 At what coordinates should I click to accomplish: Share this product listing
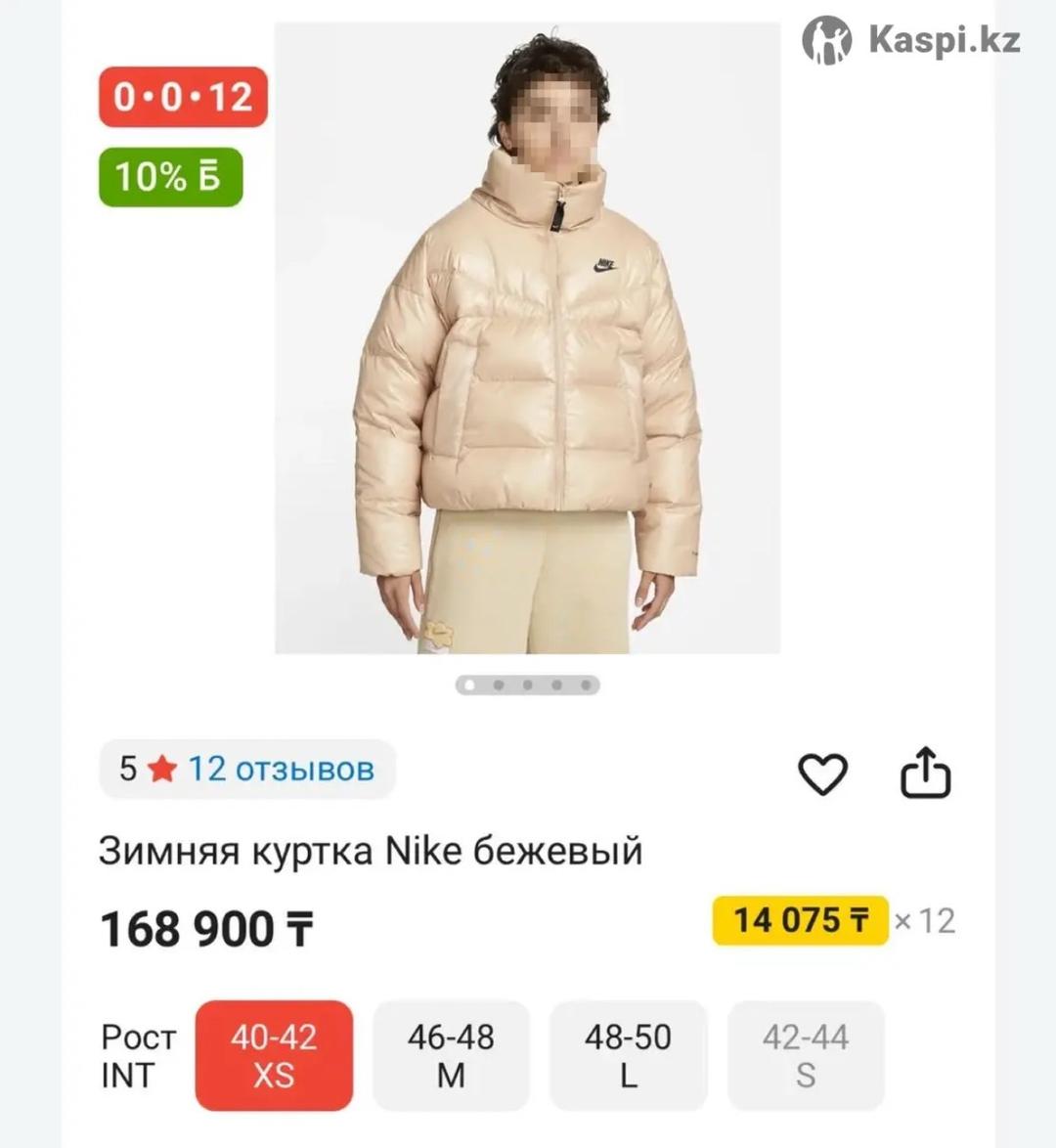coord(925,773)
